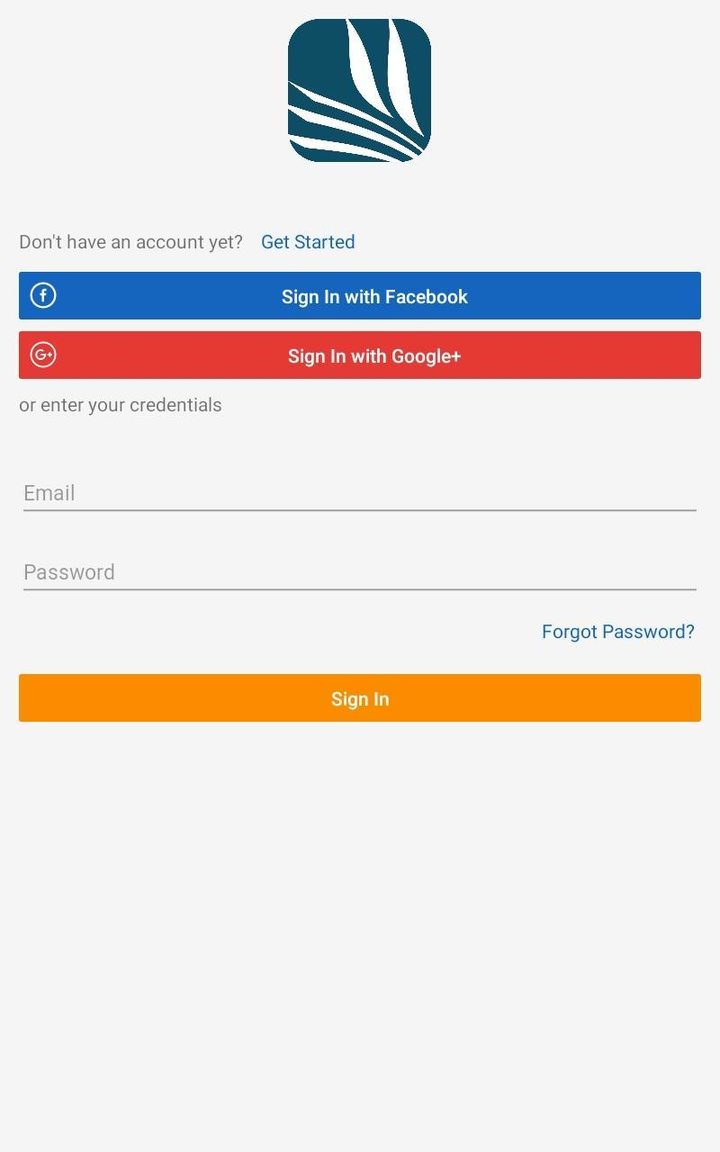Screen dimensions: 720x1152
Task: Select the Password field
Action: click(x=360, y=572)
